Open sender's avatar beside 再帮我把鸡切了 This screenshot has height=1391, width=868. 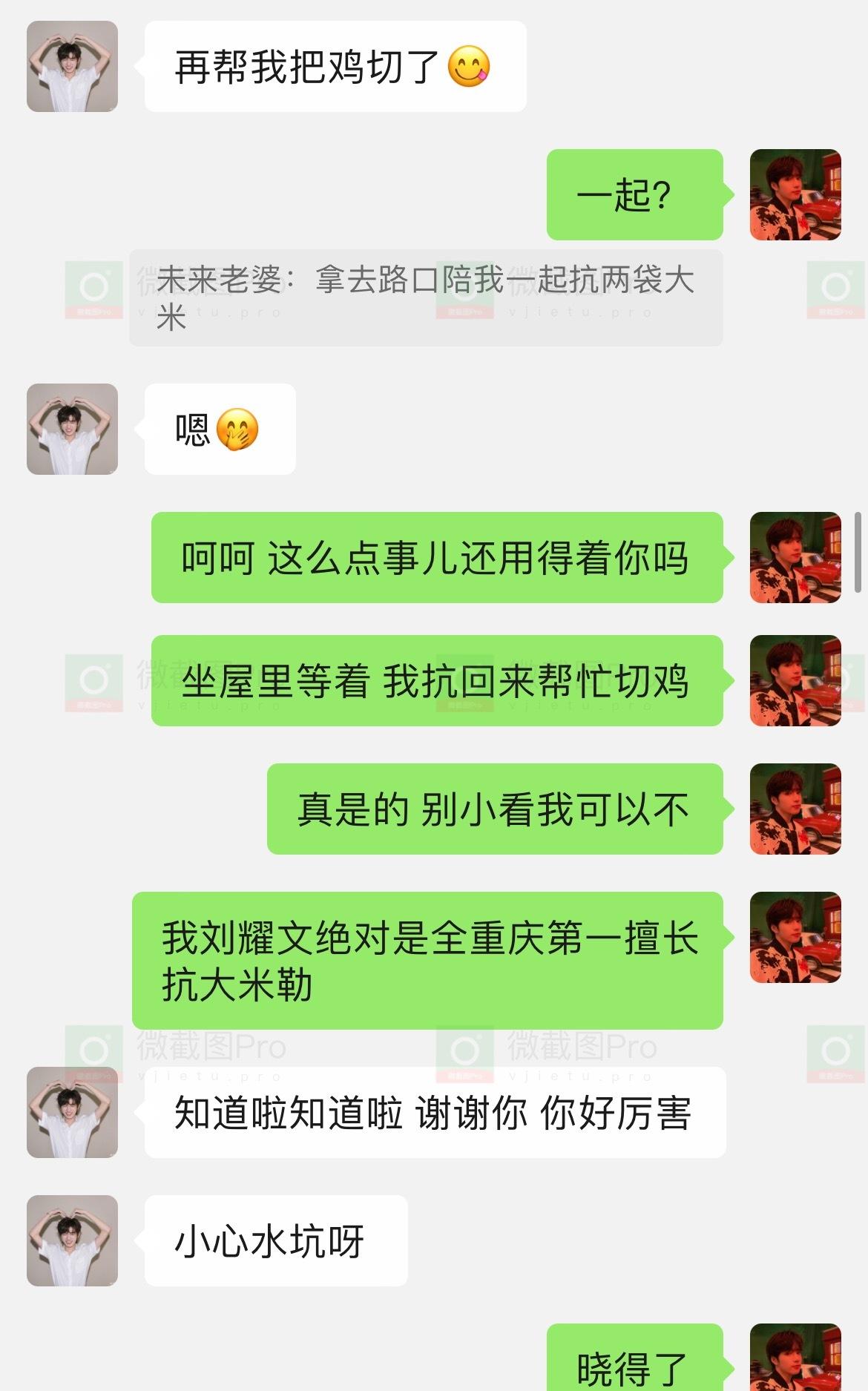(72, 67)
